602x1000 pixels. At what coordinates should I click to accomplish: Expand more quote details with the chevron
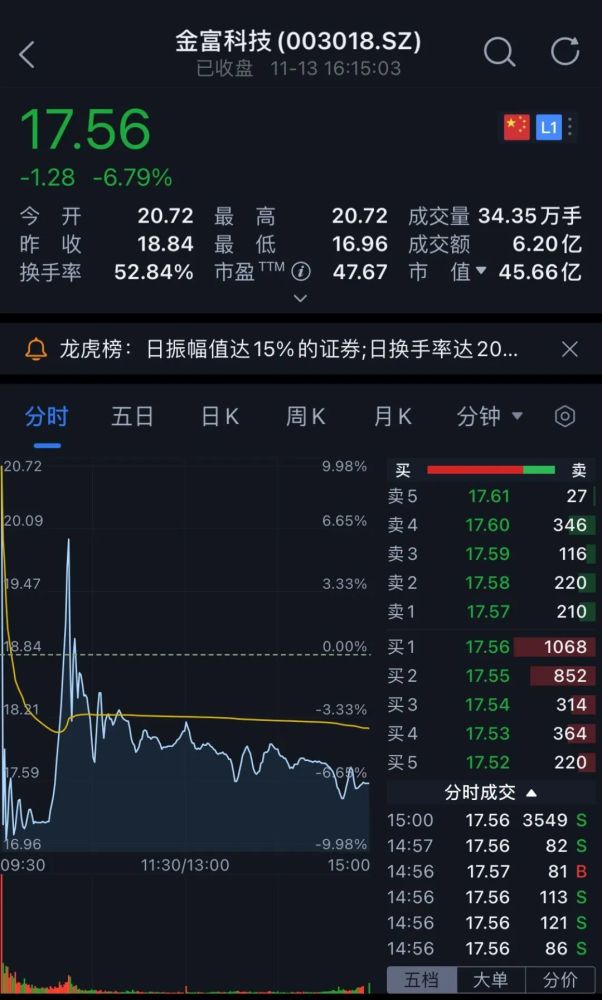click(x=300, y=298)
